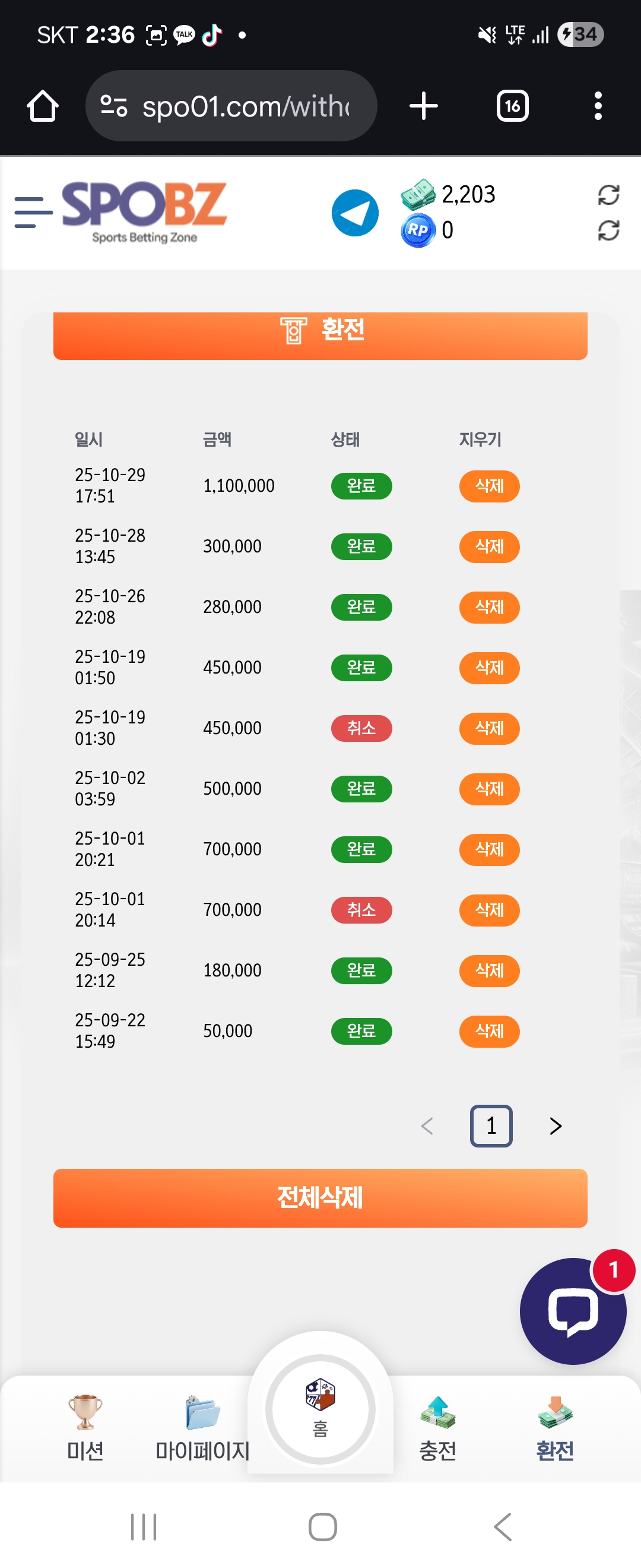Go to the next page arrow

click(x=554, y=1126)
